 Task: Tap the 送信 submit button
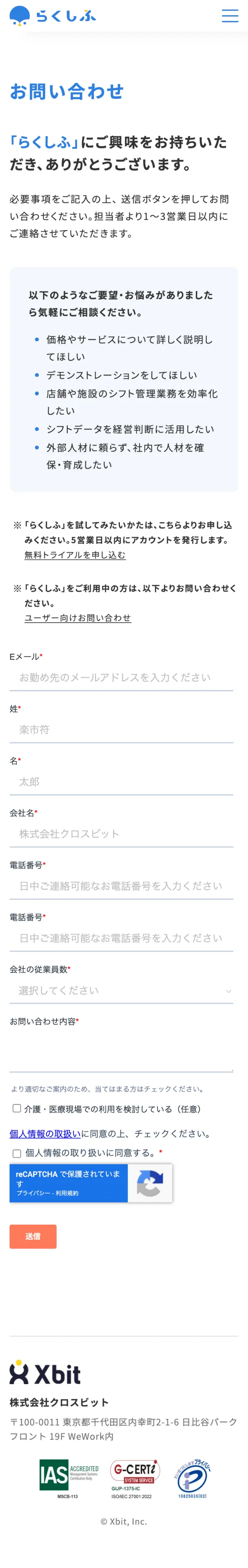(33, 1236)
